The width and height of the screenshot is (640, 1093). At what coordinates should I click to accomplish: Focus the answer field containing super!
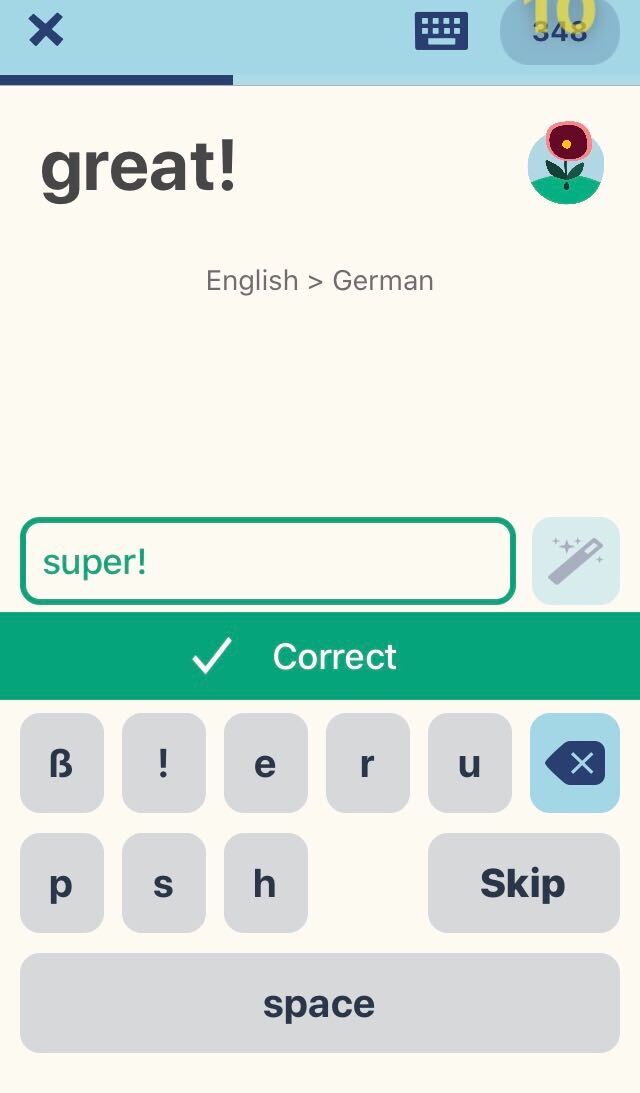tap(267, 561)
